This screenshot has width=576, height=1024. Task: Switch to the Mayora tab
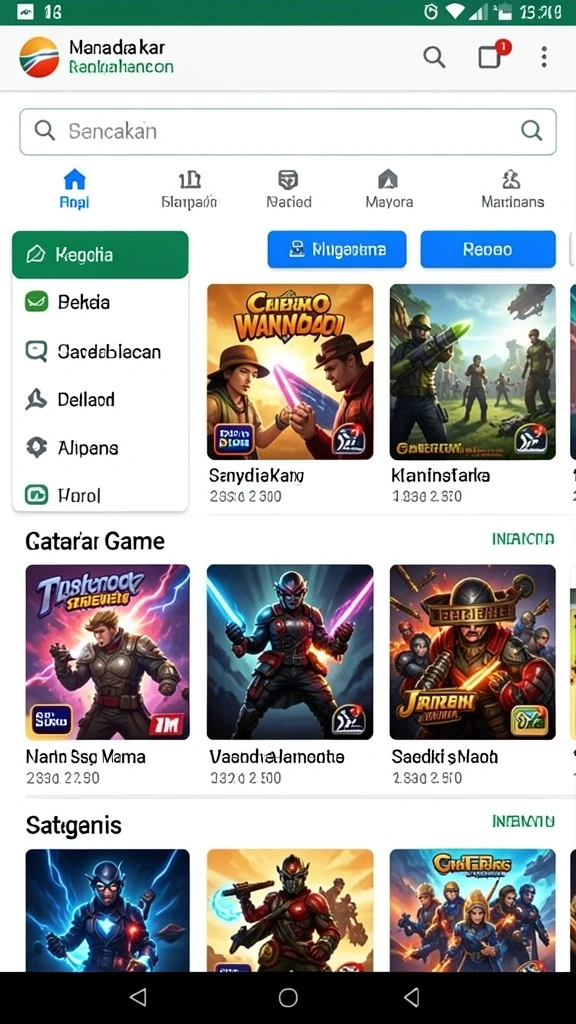389,189
